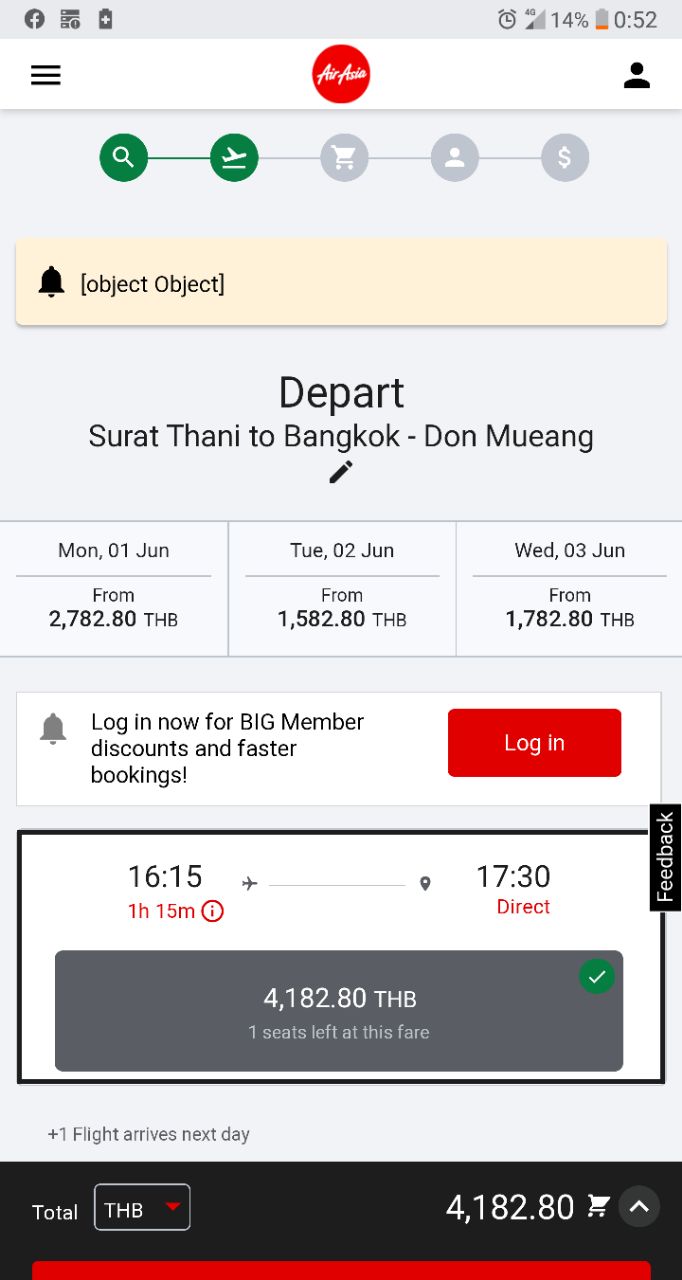View flight duration info for 1h 15m

212,911
